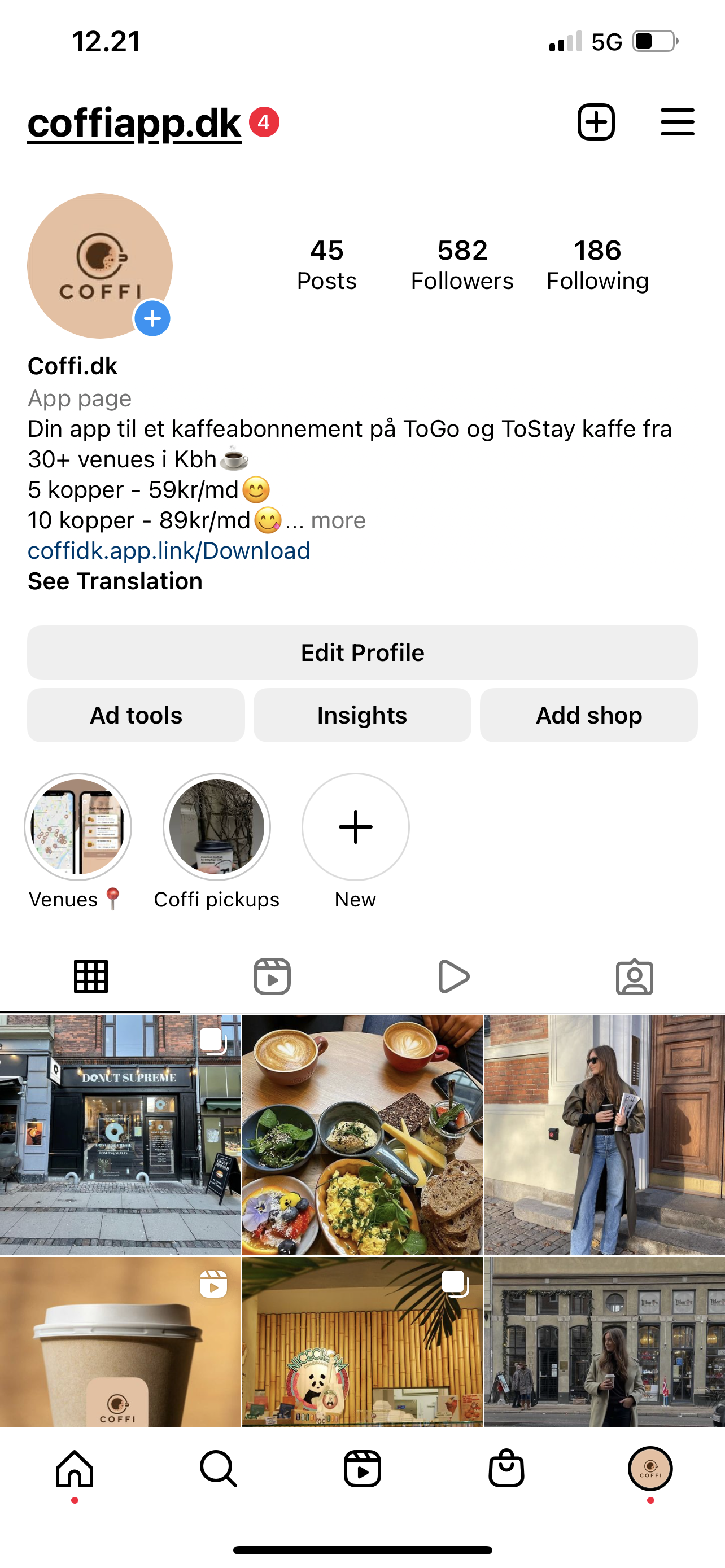Create a New highlight
The width and height of the screenshot is (725, 1568).
coord(356,826)
